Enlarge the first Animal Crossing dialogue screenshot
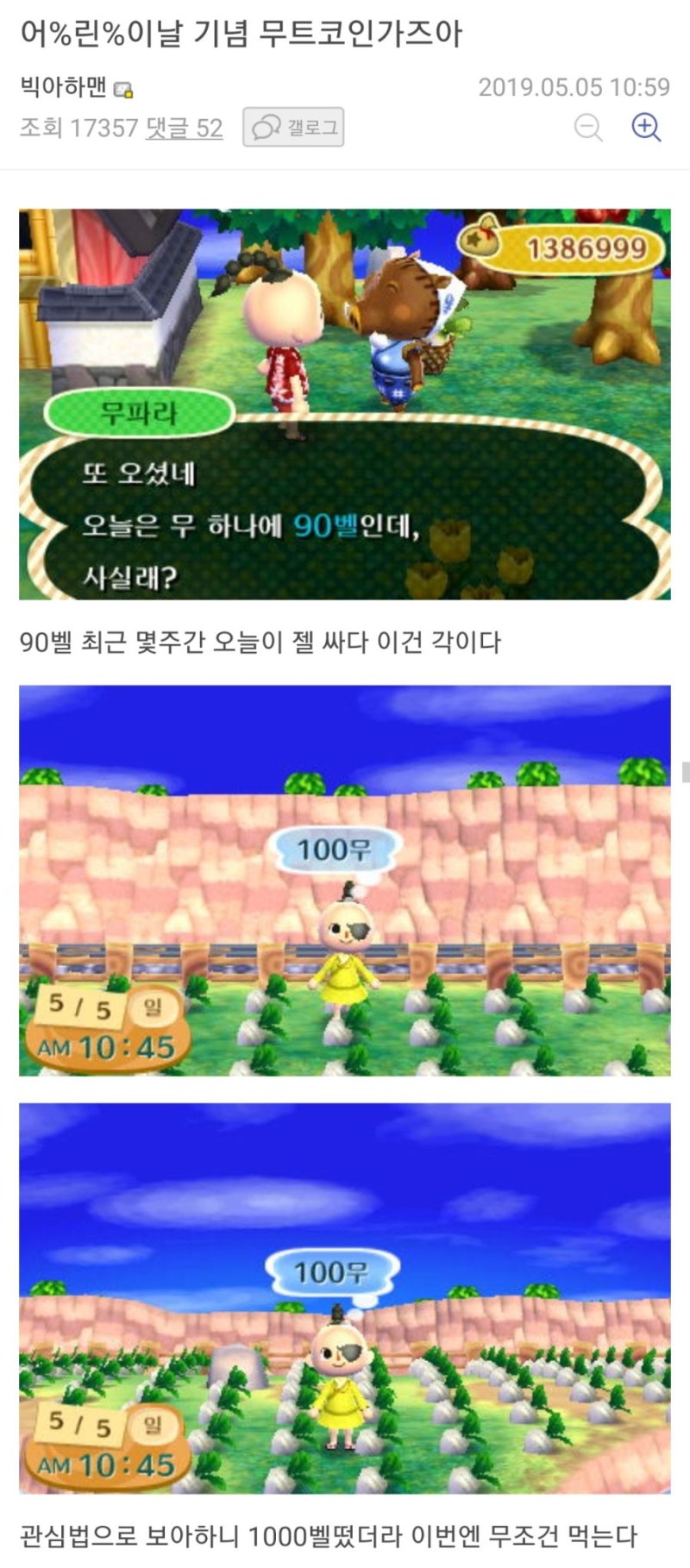The width and height of the screenshot is (690, 1568). pos(345,397)
